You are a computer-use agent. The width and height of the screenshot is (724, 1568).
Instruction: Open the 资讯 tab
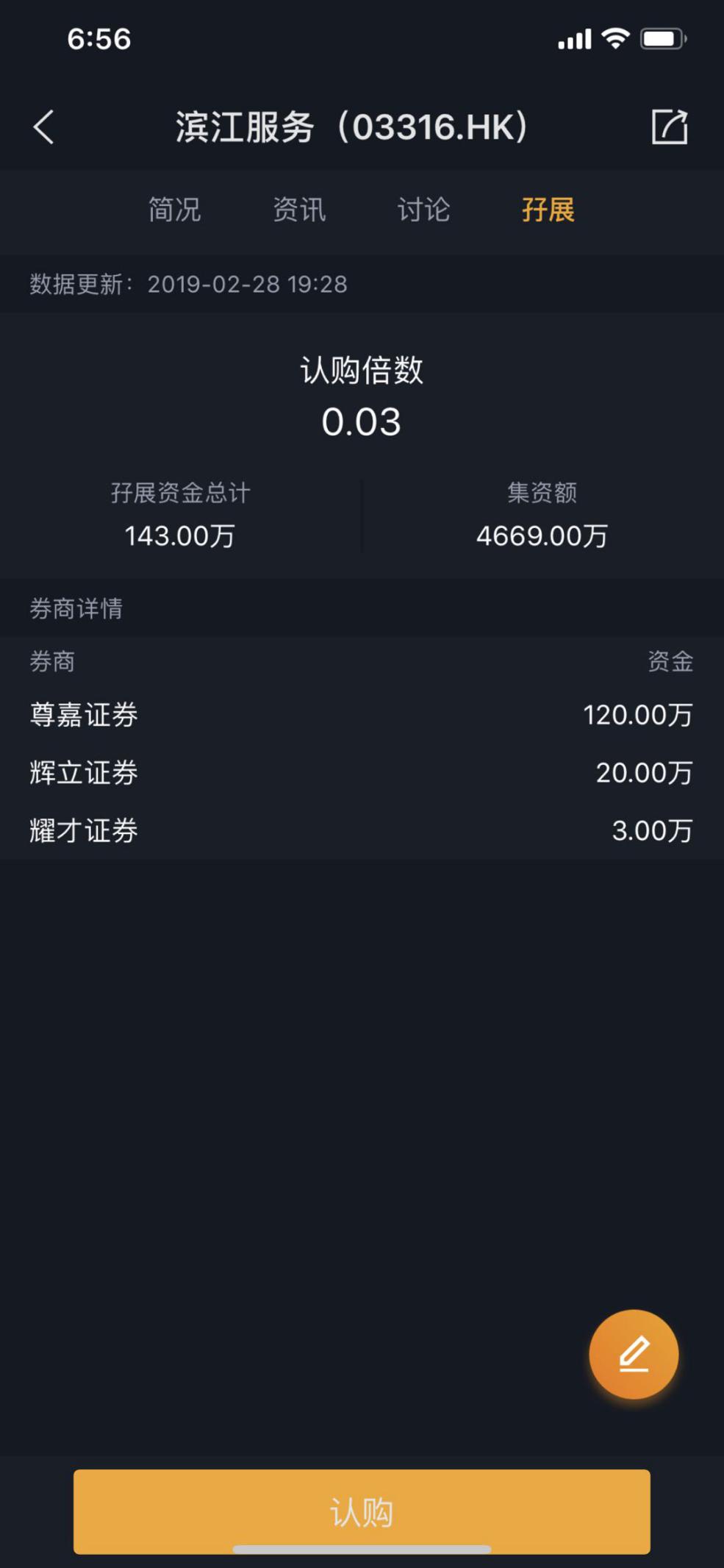click(x=299, y=210)
